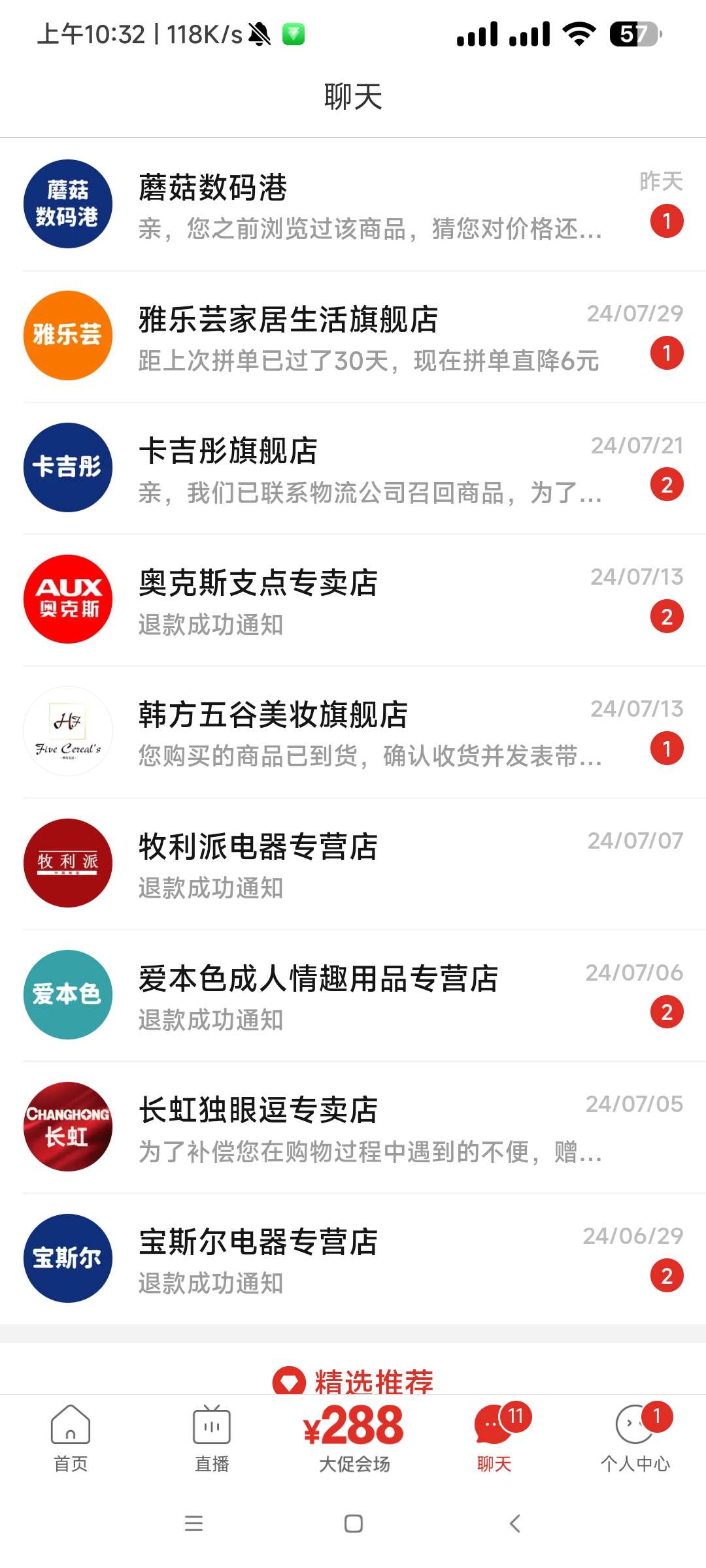
Task: Tap the system back button
Action: [514, 1524]
